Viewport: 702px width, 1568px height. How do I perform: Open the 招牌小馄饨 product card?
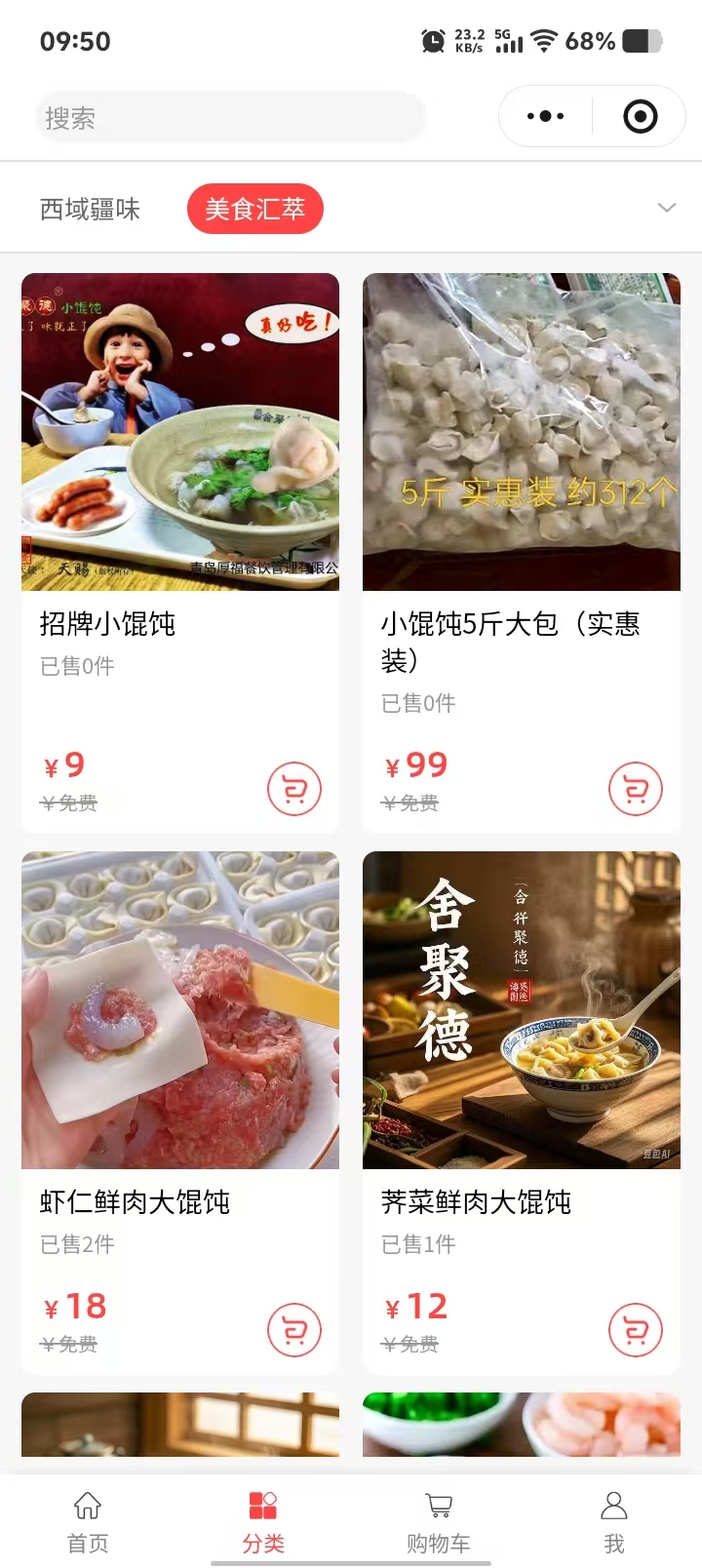(x=180, y=433)
